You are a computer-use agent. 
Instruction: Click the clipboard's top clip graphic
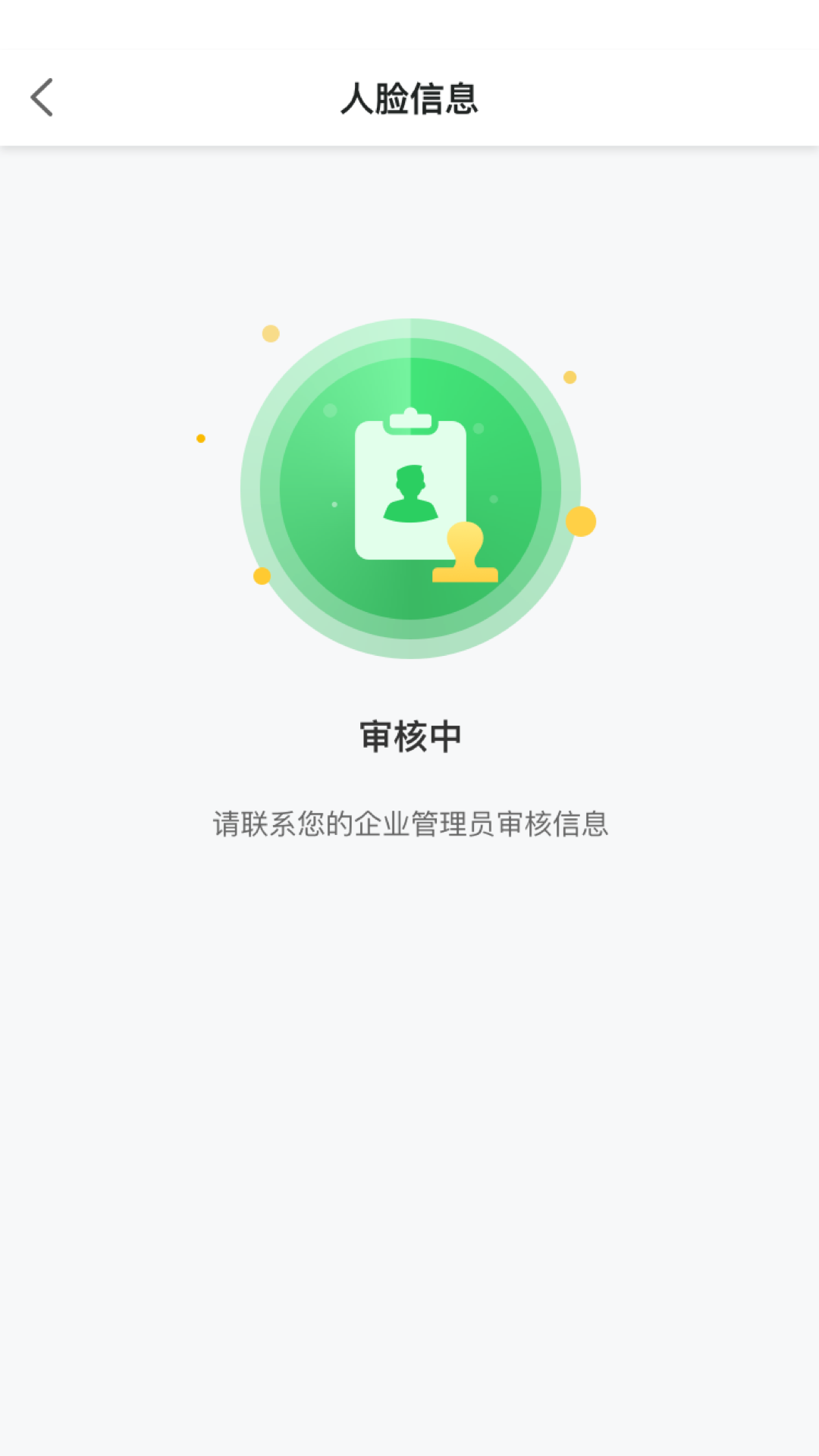(412, 419)
